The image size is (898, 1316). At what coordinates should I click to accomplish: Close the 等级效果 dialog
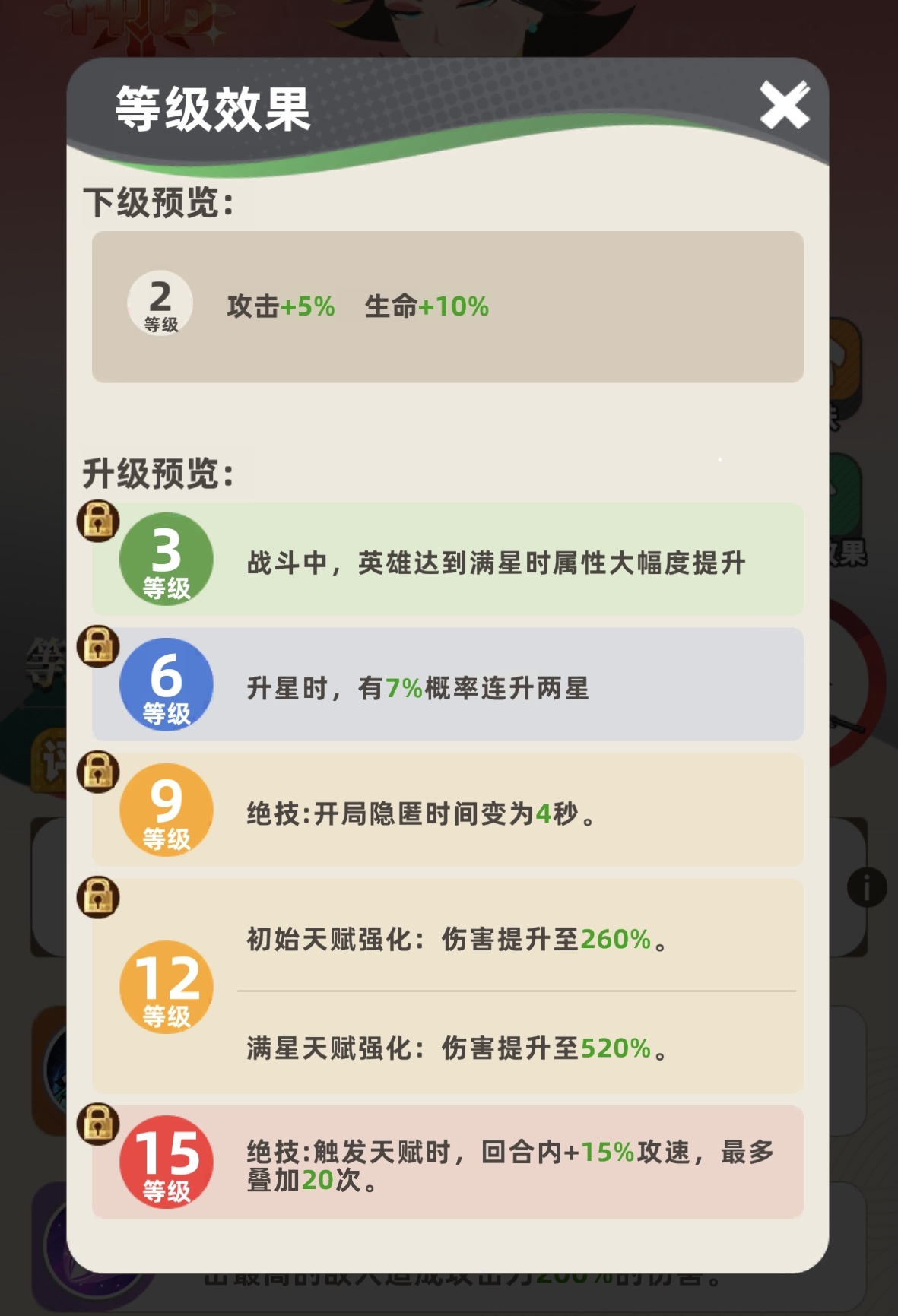coord(784,106)
